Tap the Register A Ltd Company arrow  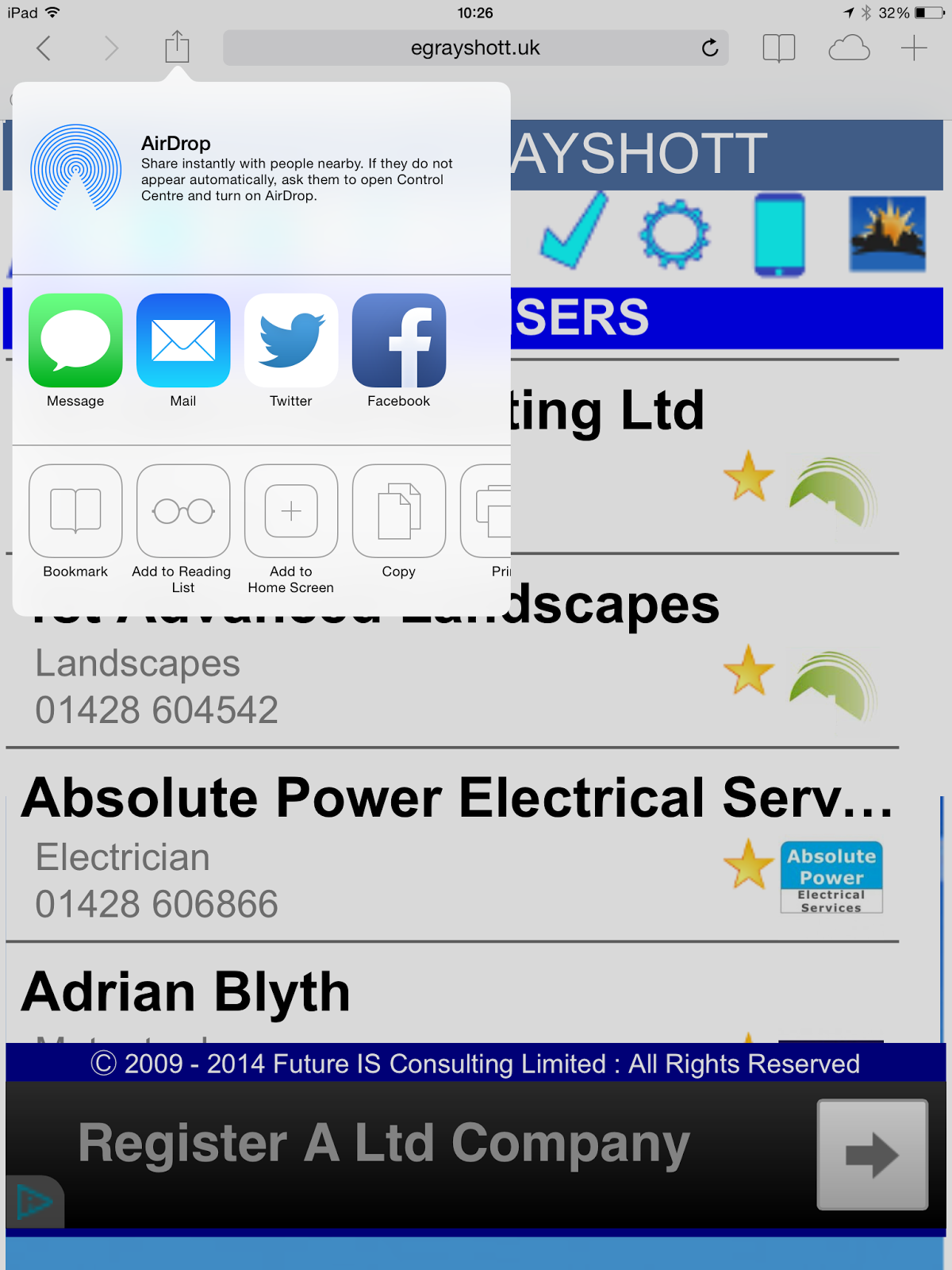(872, 1154)
